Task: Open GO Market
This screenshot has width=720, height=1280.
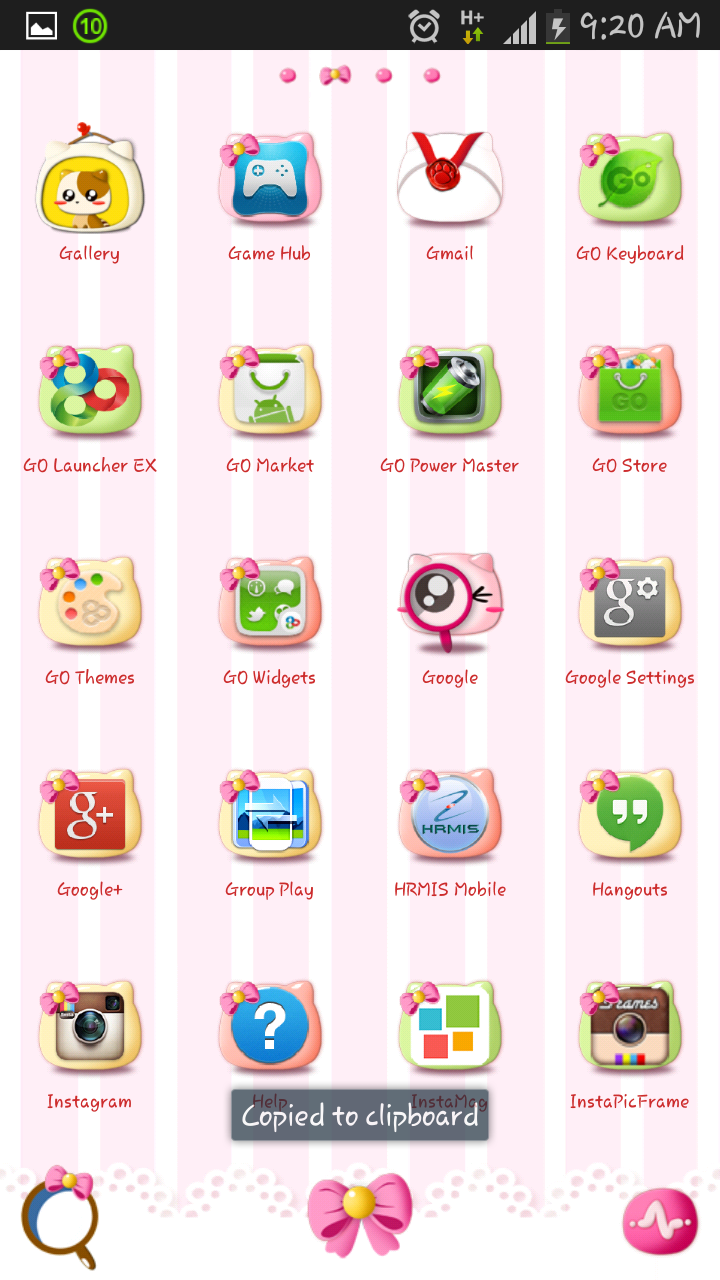Action: coord(270,393)
